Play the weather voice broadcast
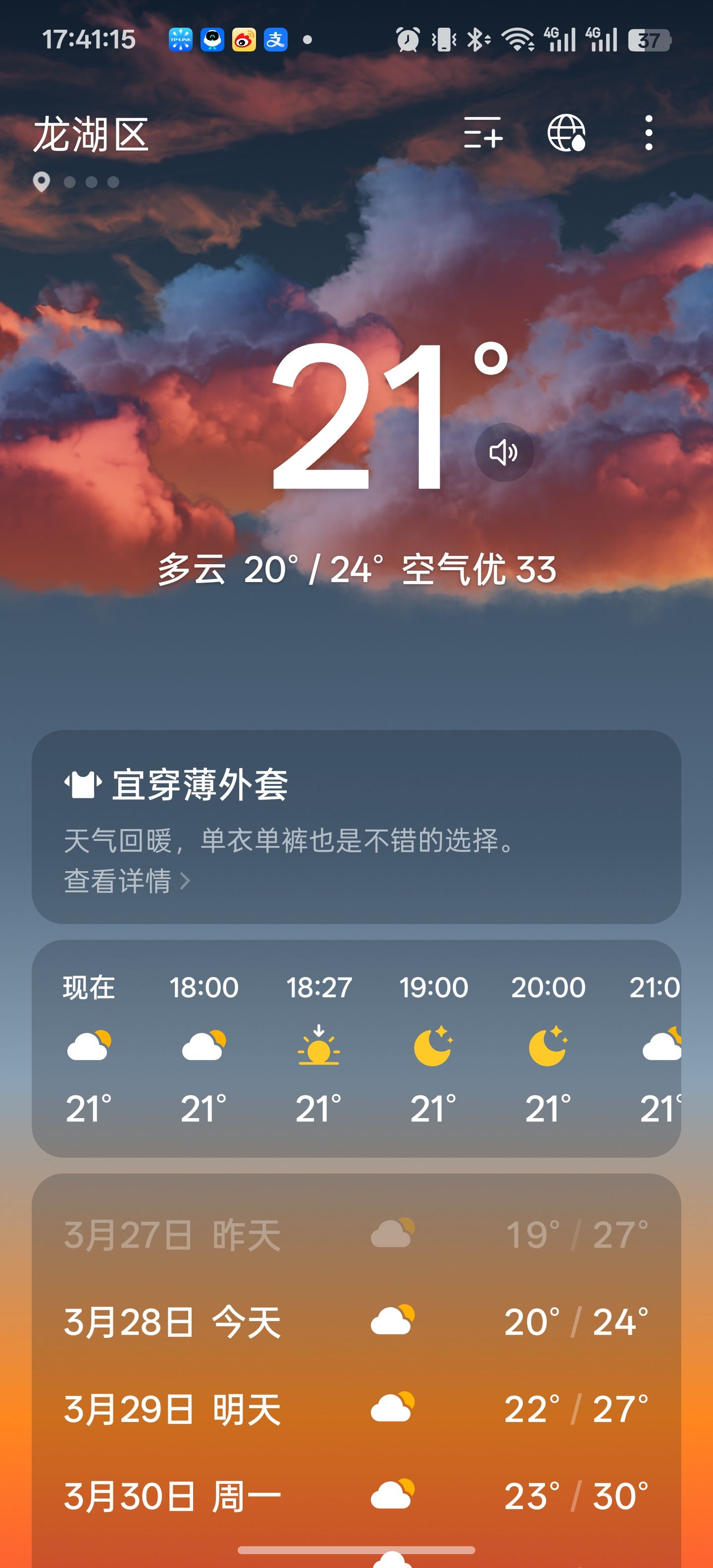This screenshot has height=1568, width=713. click(504, 452)
